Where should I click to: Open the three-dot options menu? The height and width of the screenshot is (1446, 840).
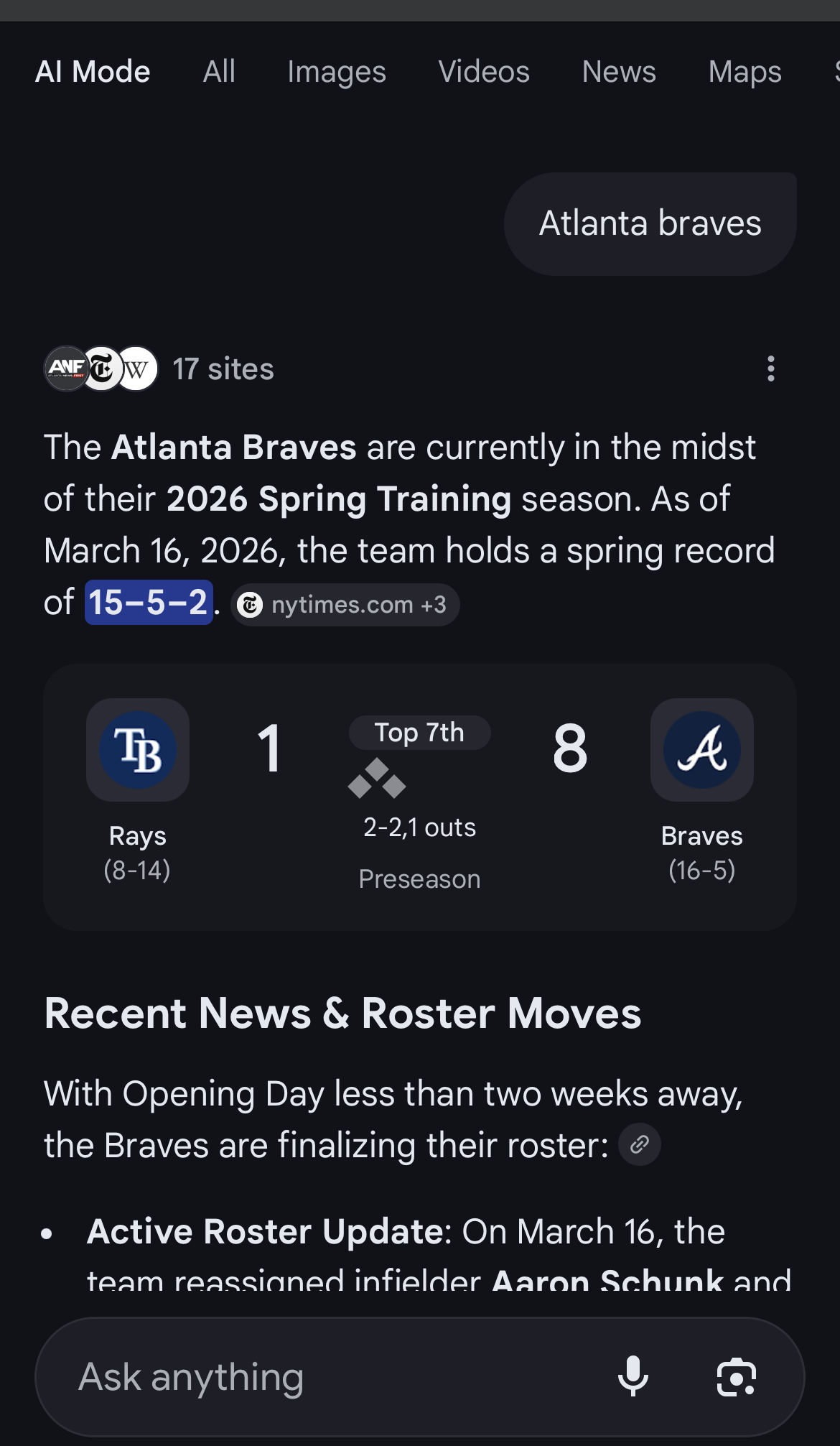tap(770, 369)
